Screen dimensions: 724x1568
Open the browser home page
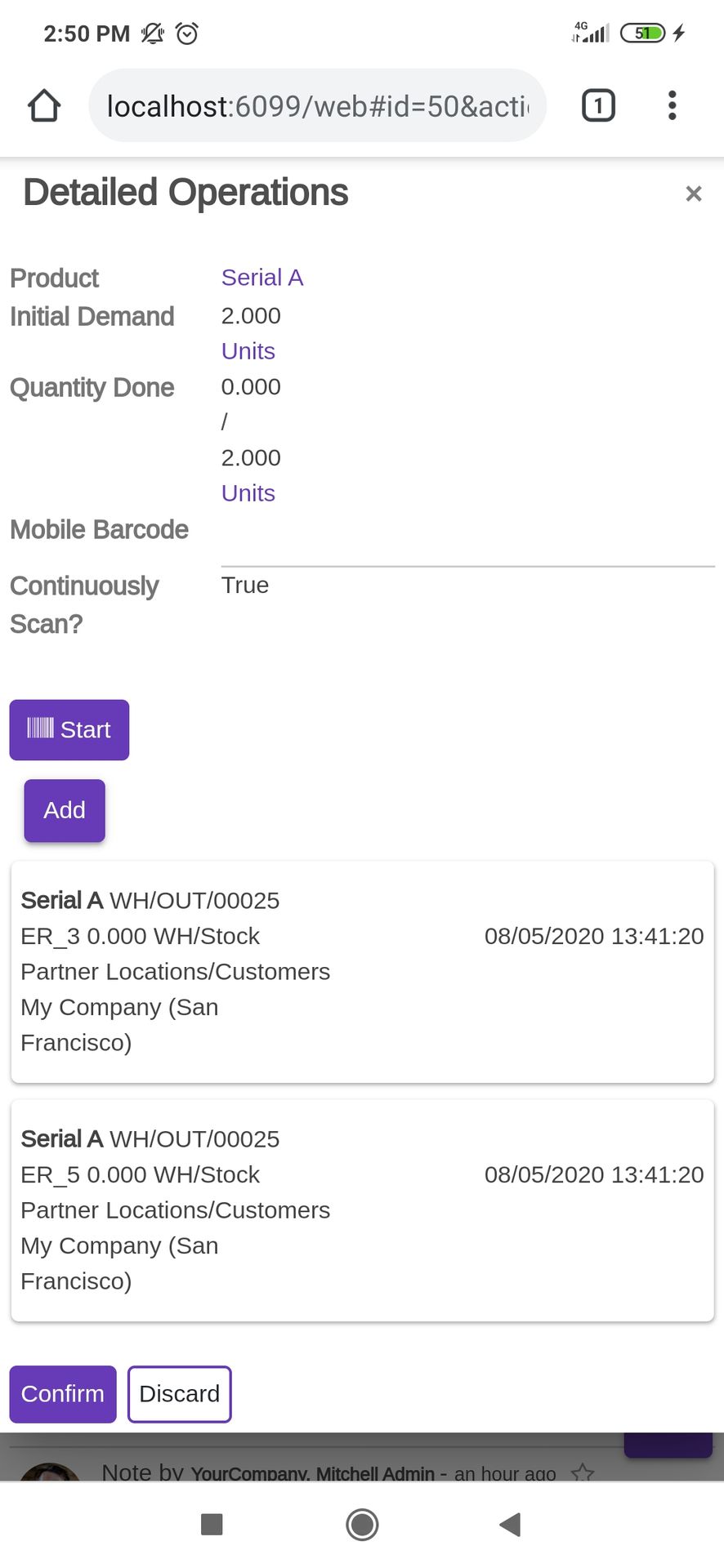[x=44, y=105]
